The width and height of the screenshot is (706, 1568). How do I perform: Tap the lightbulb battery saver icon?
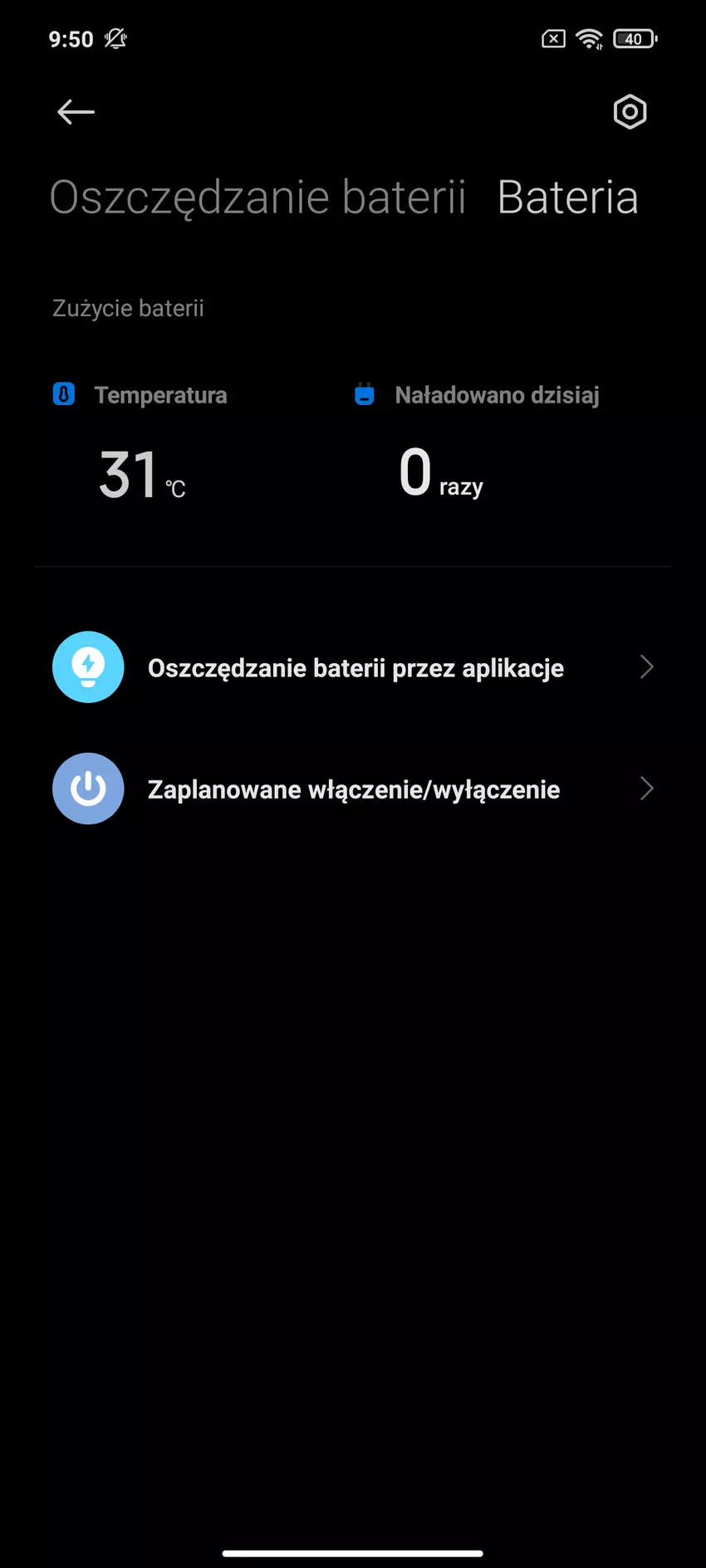click(88, 667)
